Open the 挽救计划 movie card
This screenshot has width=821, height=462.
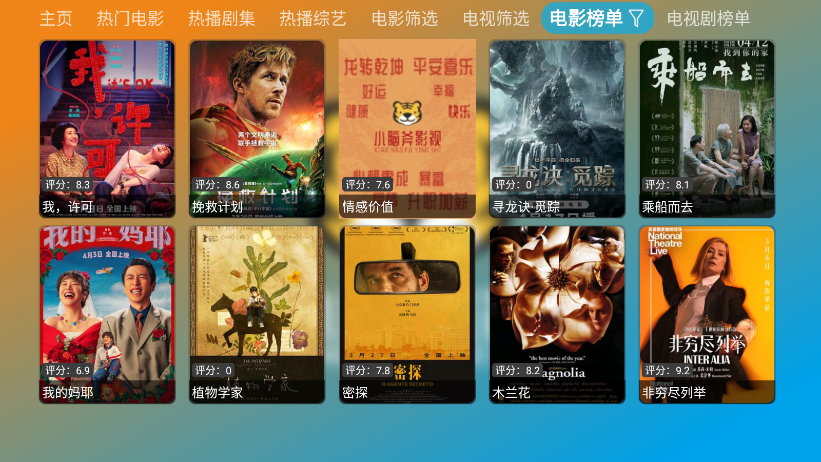tap(257, 128)
